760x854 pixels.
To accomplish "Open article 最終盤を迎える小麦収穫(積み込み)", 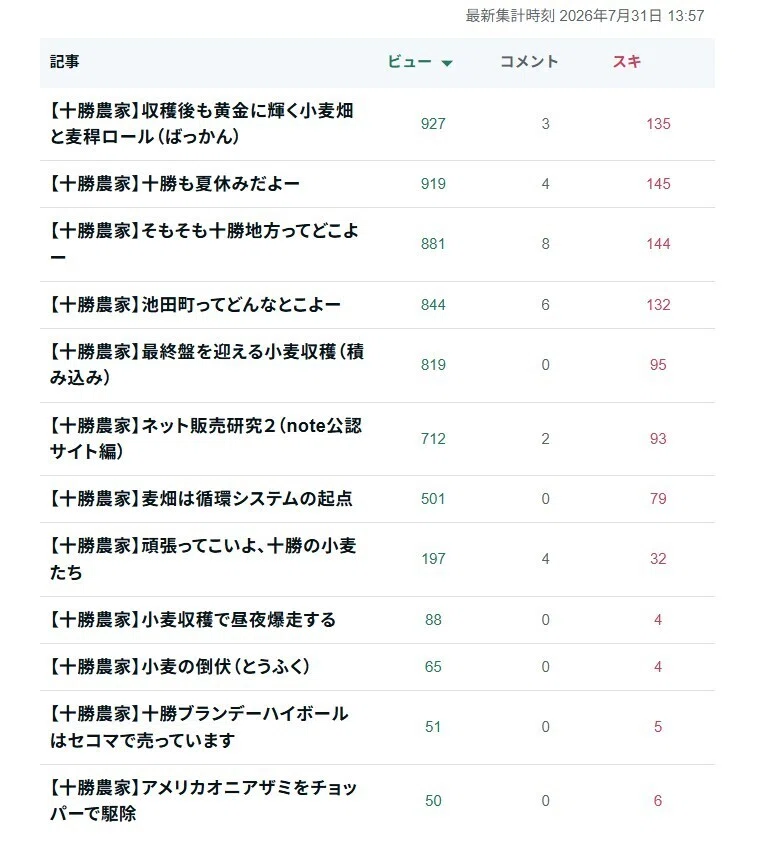I will click(x=206, y=365).
